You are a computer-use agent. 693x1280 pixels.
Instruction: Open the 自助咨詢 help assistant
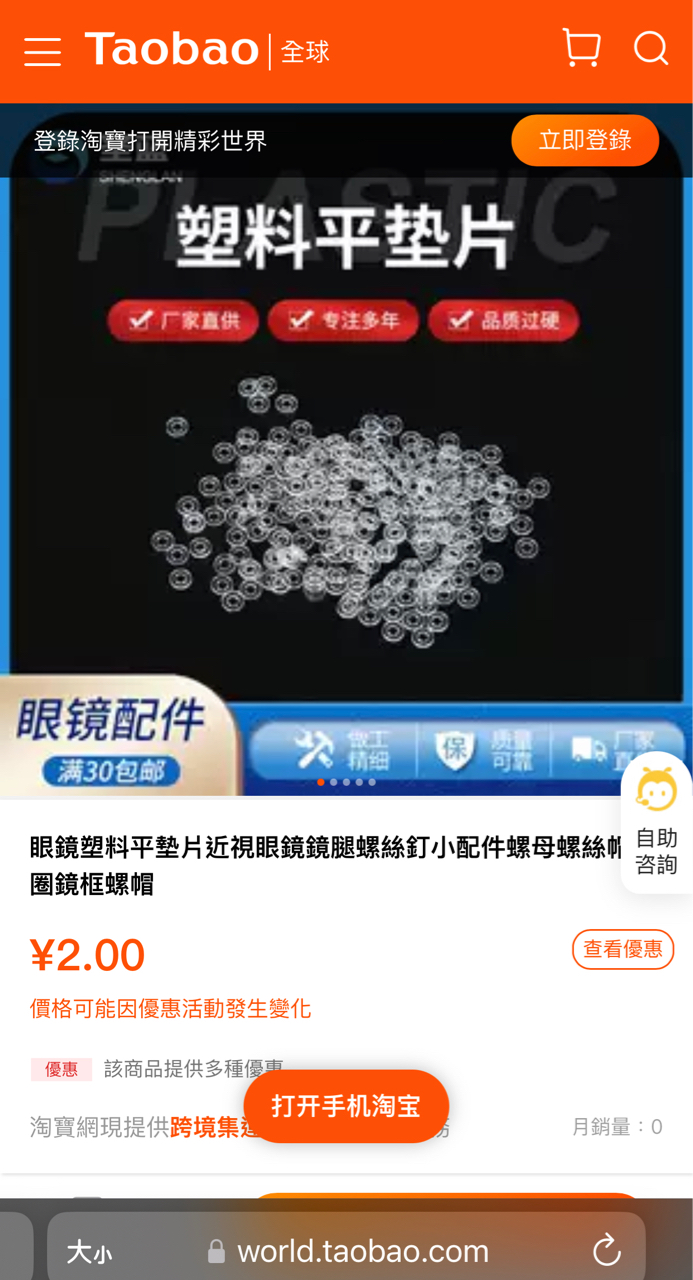tap(656, 823)
